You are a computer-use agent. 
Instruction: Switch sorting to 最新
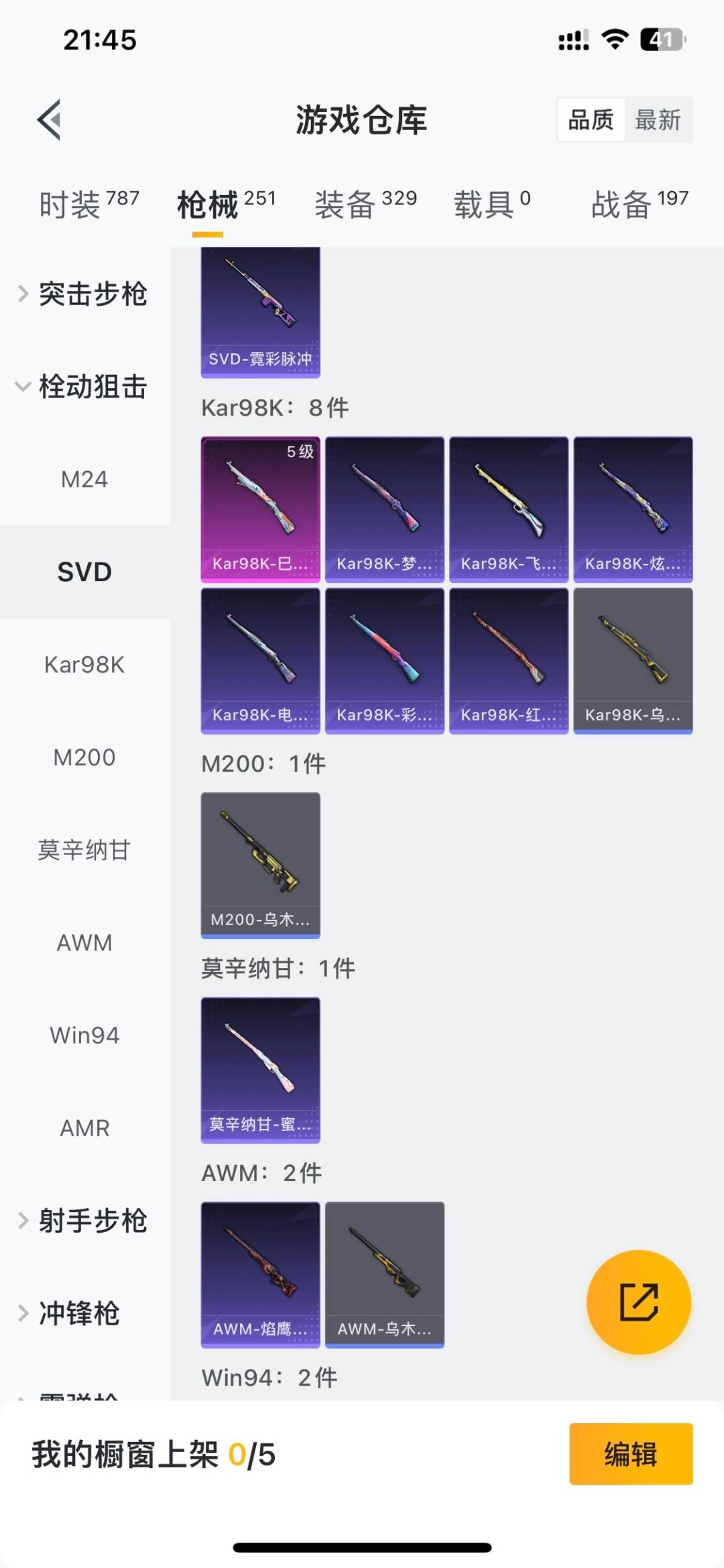tap(660, 120)
